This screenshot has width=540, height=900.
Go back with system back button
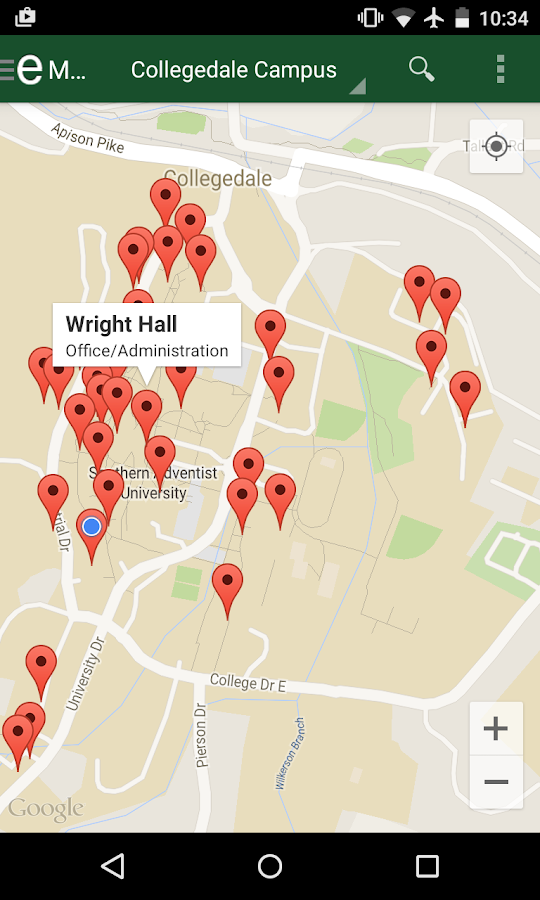click(x=112, y=866)
